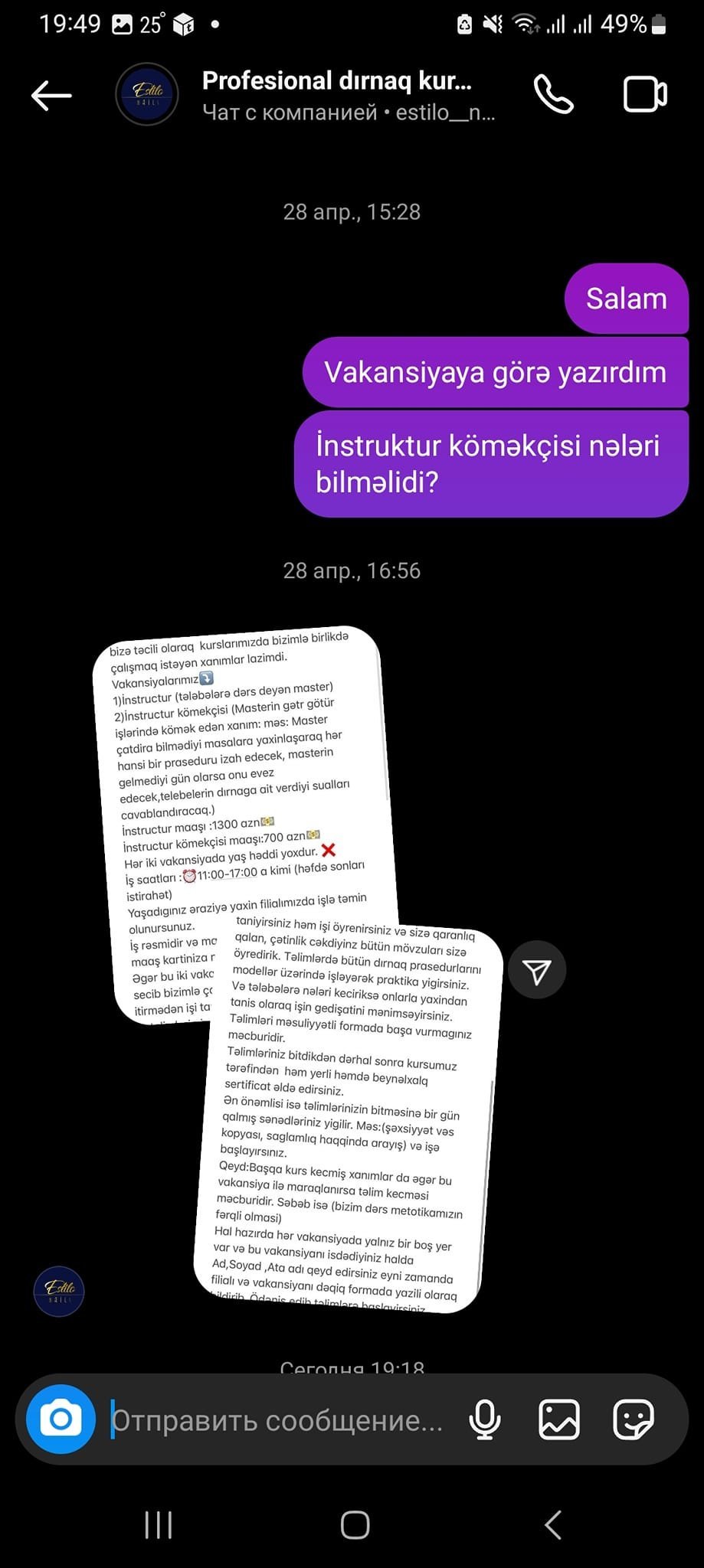Viewport: 704px width, 1568px height.
Task: Record a voice message
Action: point(485,1419)
